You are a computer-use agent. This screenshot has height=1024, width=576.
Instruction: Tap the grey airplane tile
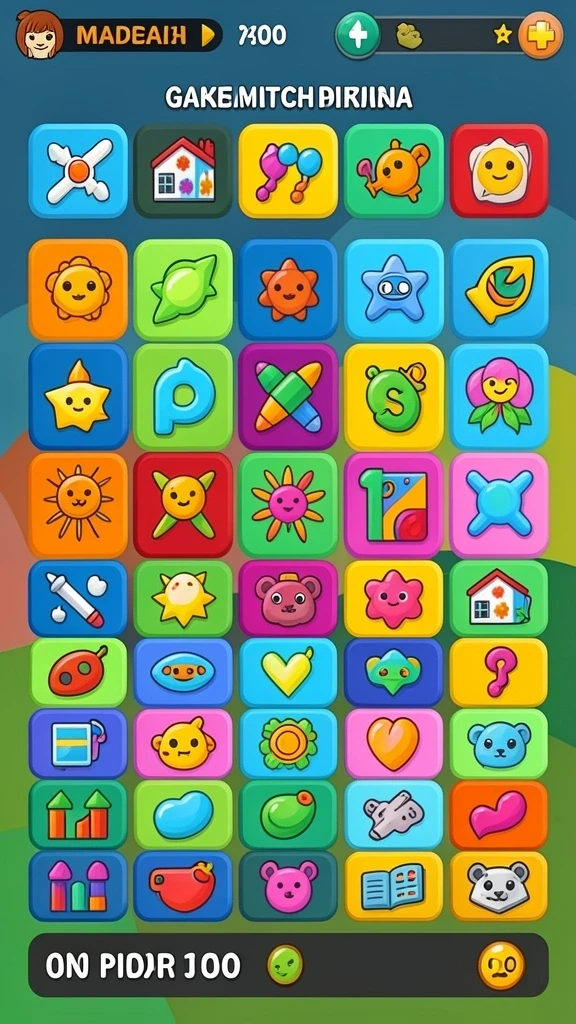pos(394,814)
